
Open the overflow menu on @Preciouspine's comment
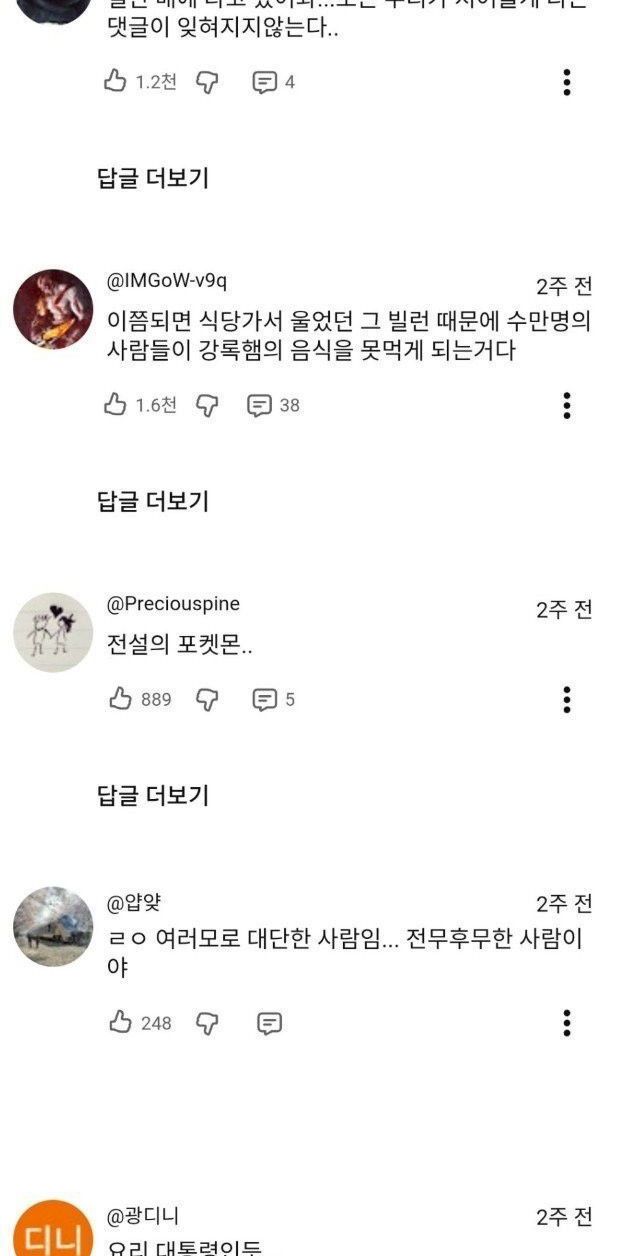click(567, 699)
